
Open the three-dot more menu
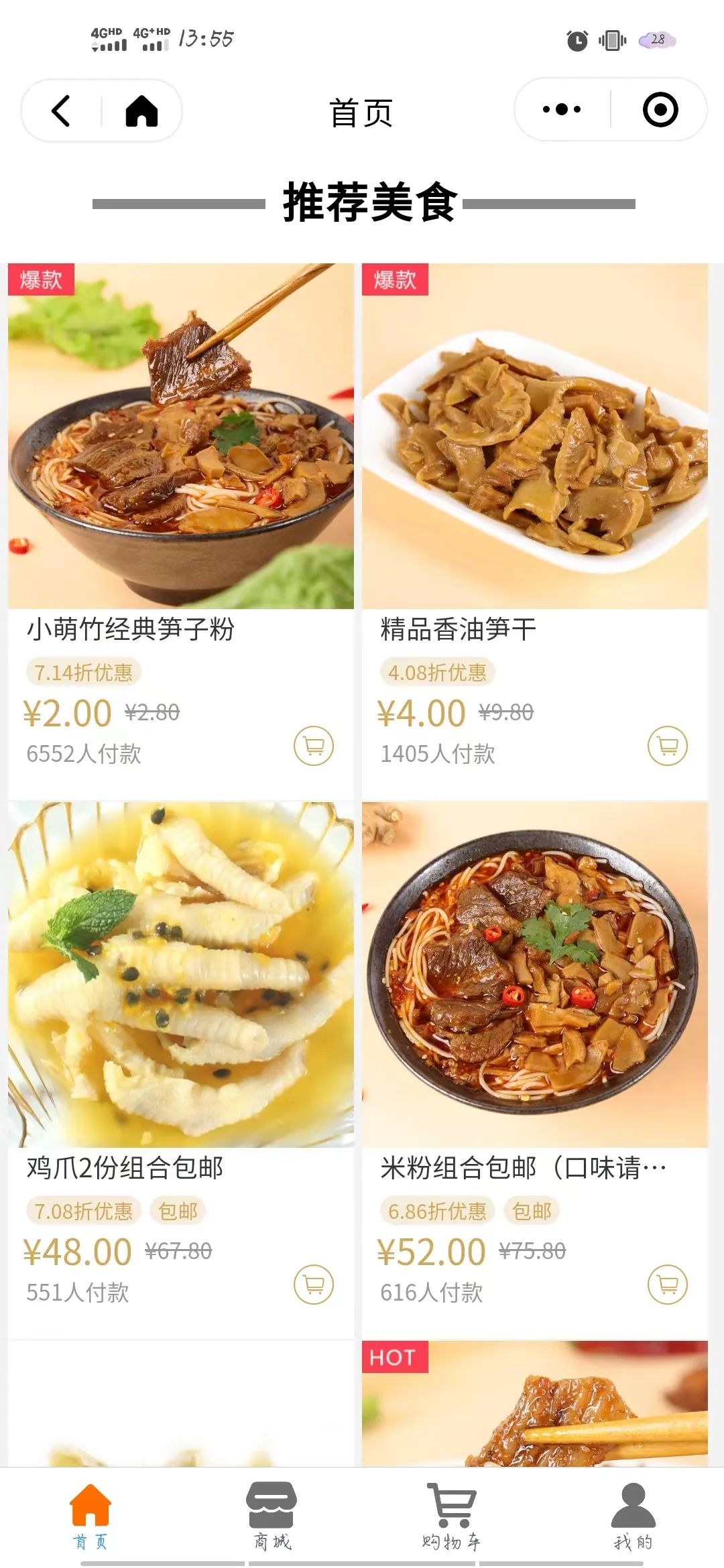click(562, 109)
